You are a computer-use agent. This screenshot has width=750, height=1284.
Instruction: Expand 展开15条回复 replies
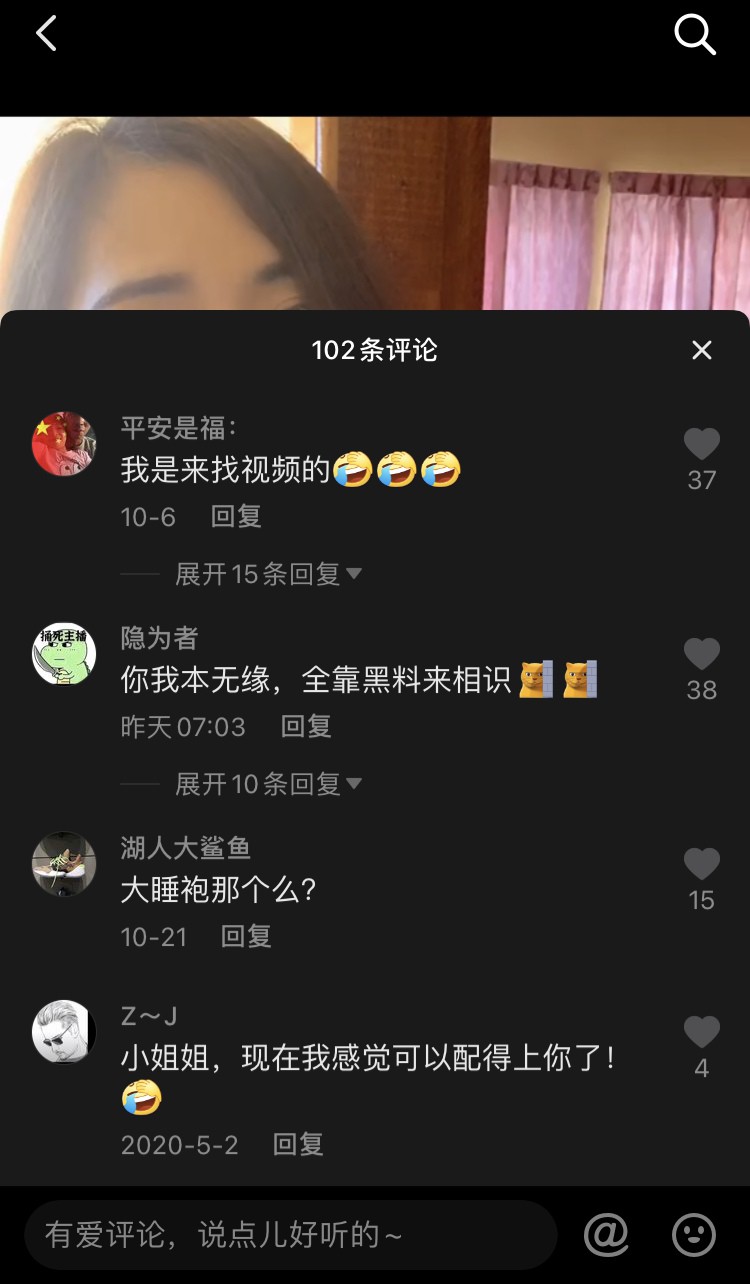(x=267, y=574)
